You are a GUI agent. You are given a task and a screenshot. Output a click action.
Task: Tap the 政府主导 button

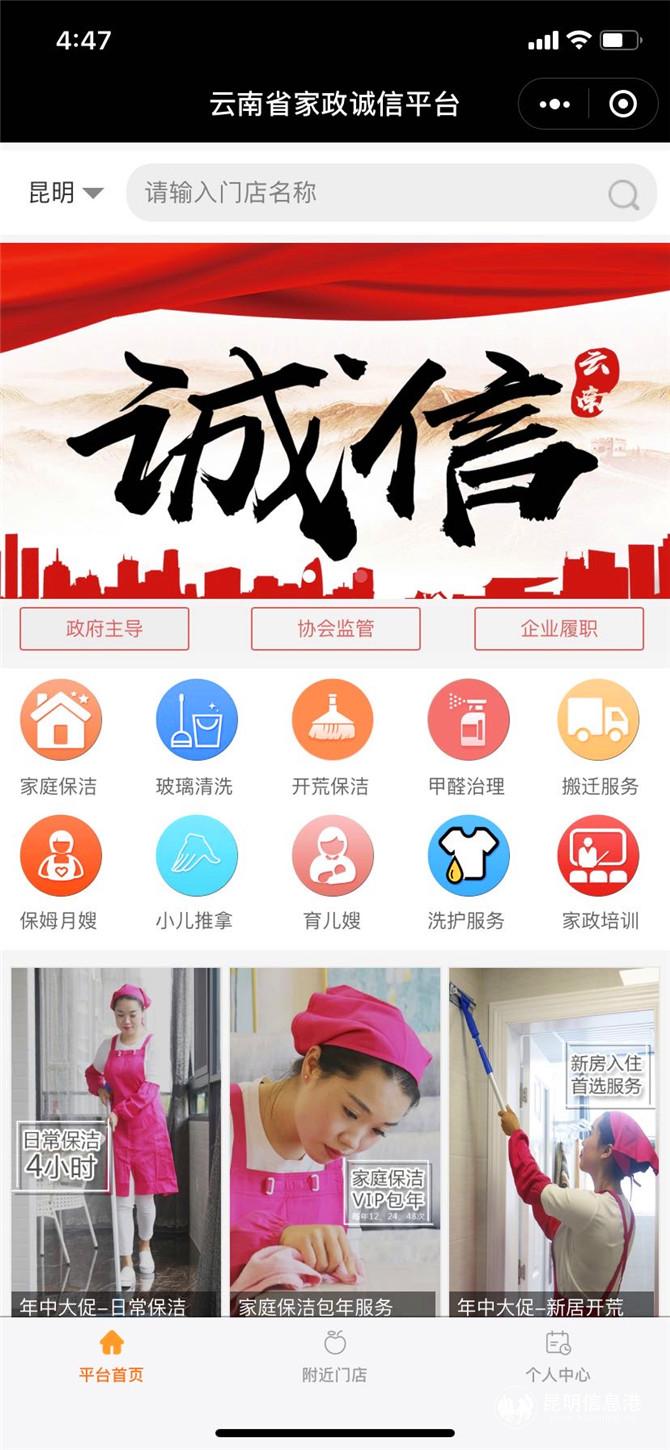[104, 629]
